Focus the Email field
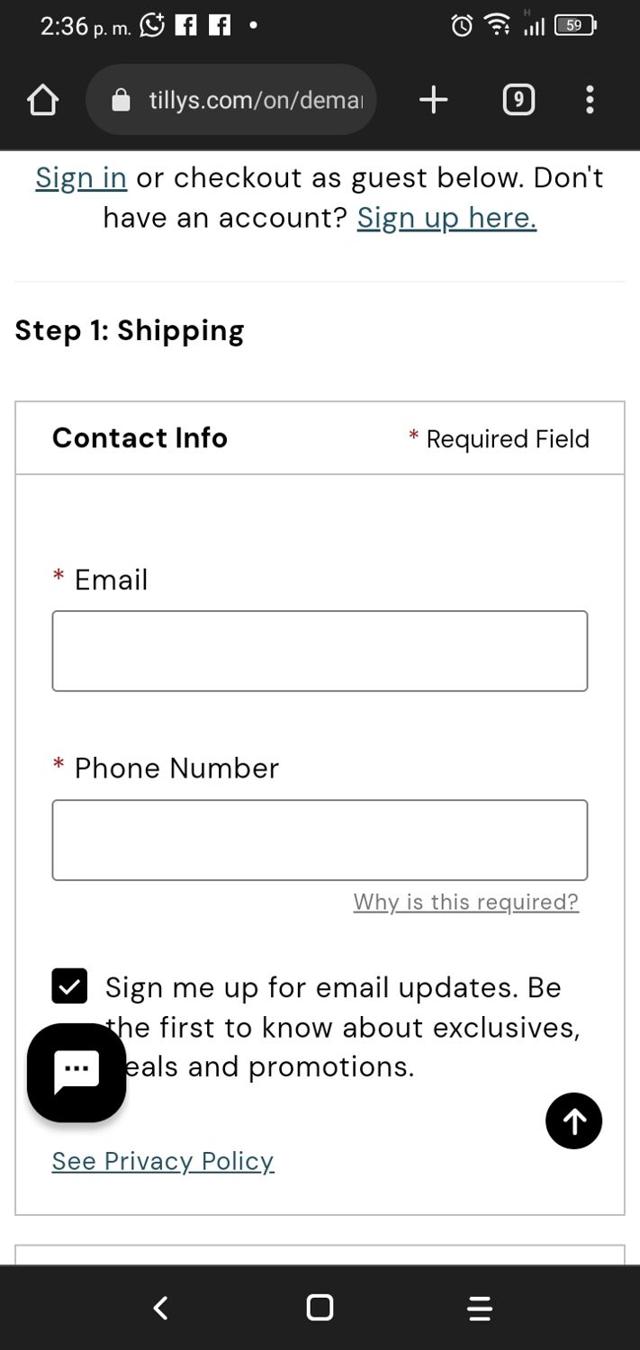The image size is (640, 1350). (320, 651)
